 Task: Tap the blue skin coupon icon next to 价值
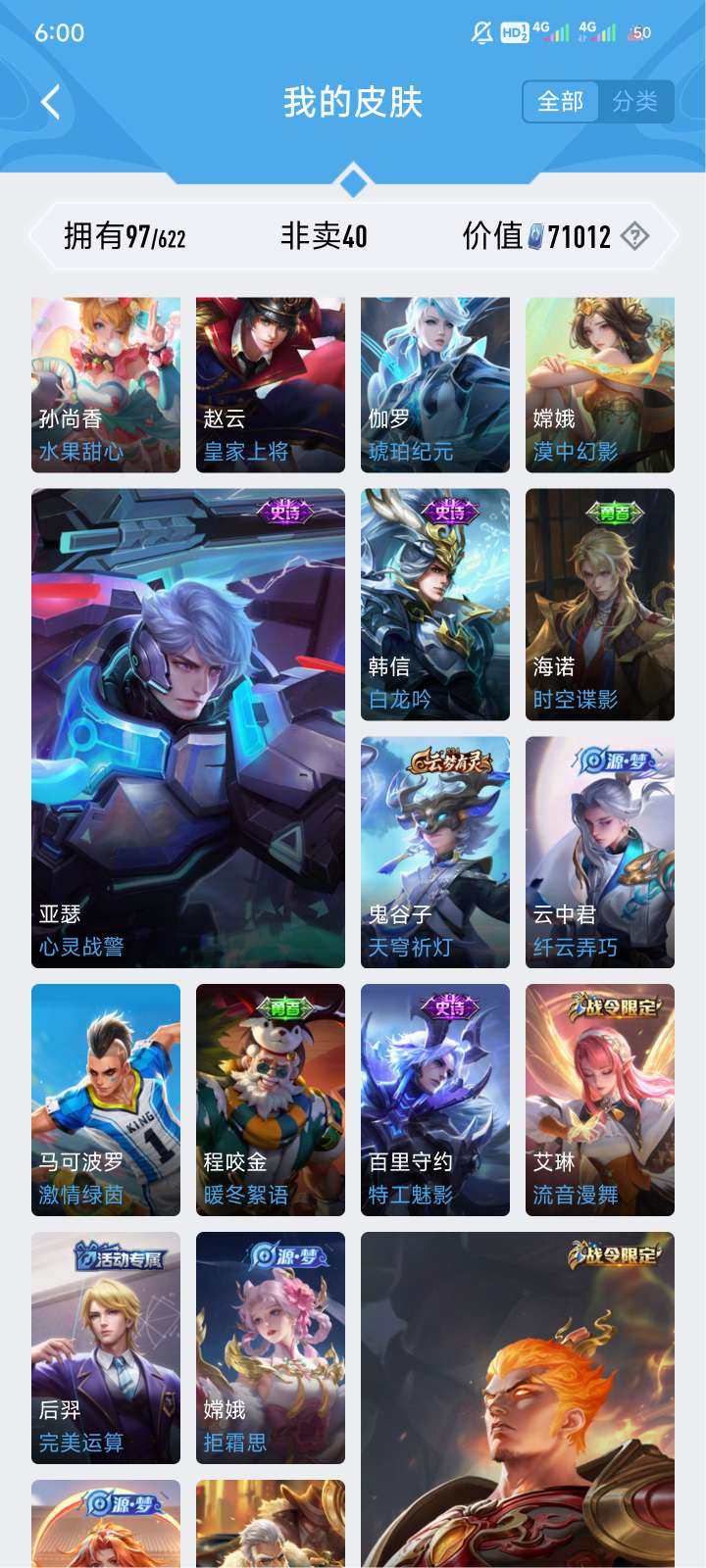point(534,235)
